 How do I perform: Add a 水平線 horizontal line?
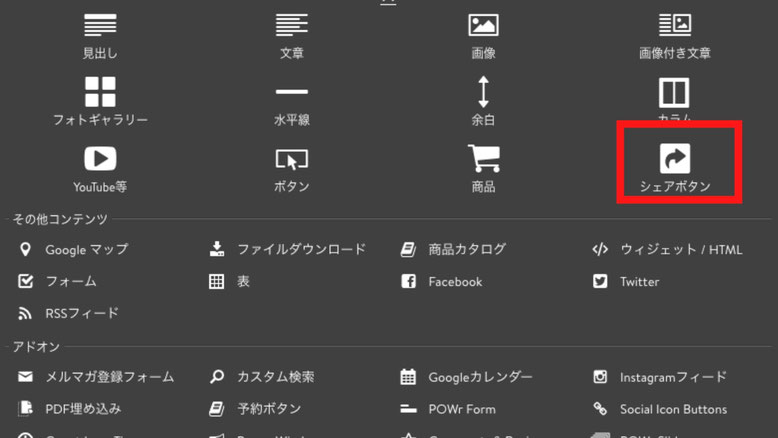[x=292, y=101]
